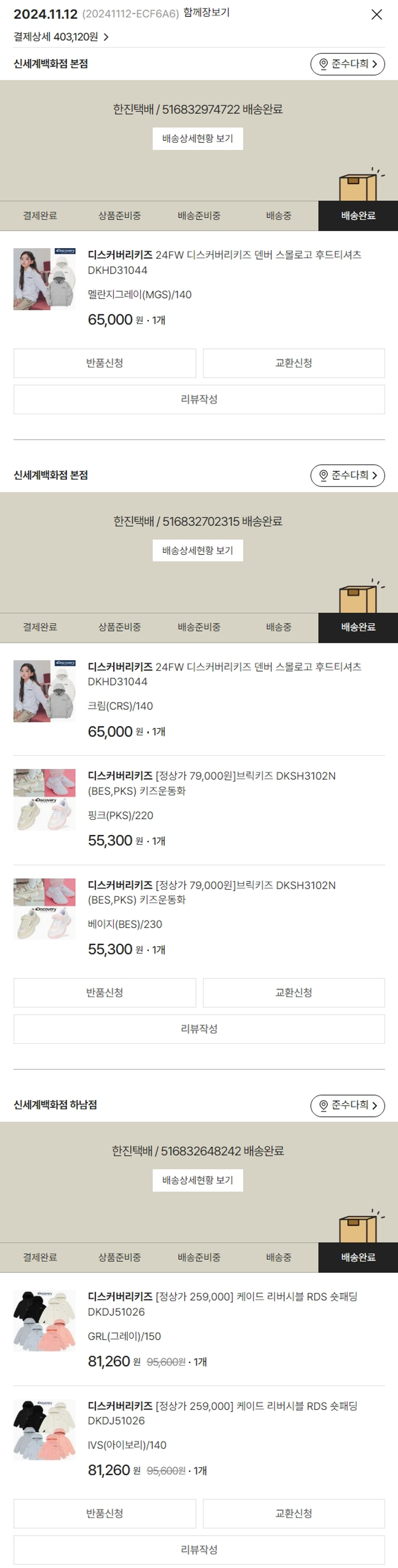Screen dimensions: 398x1568
Task: Open 준수다희 address for 하남점 shipment
Action: (348, 1105)
